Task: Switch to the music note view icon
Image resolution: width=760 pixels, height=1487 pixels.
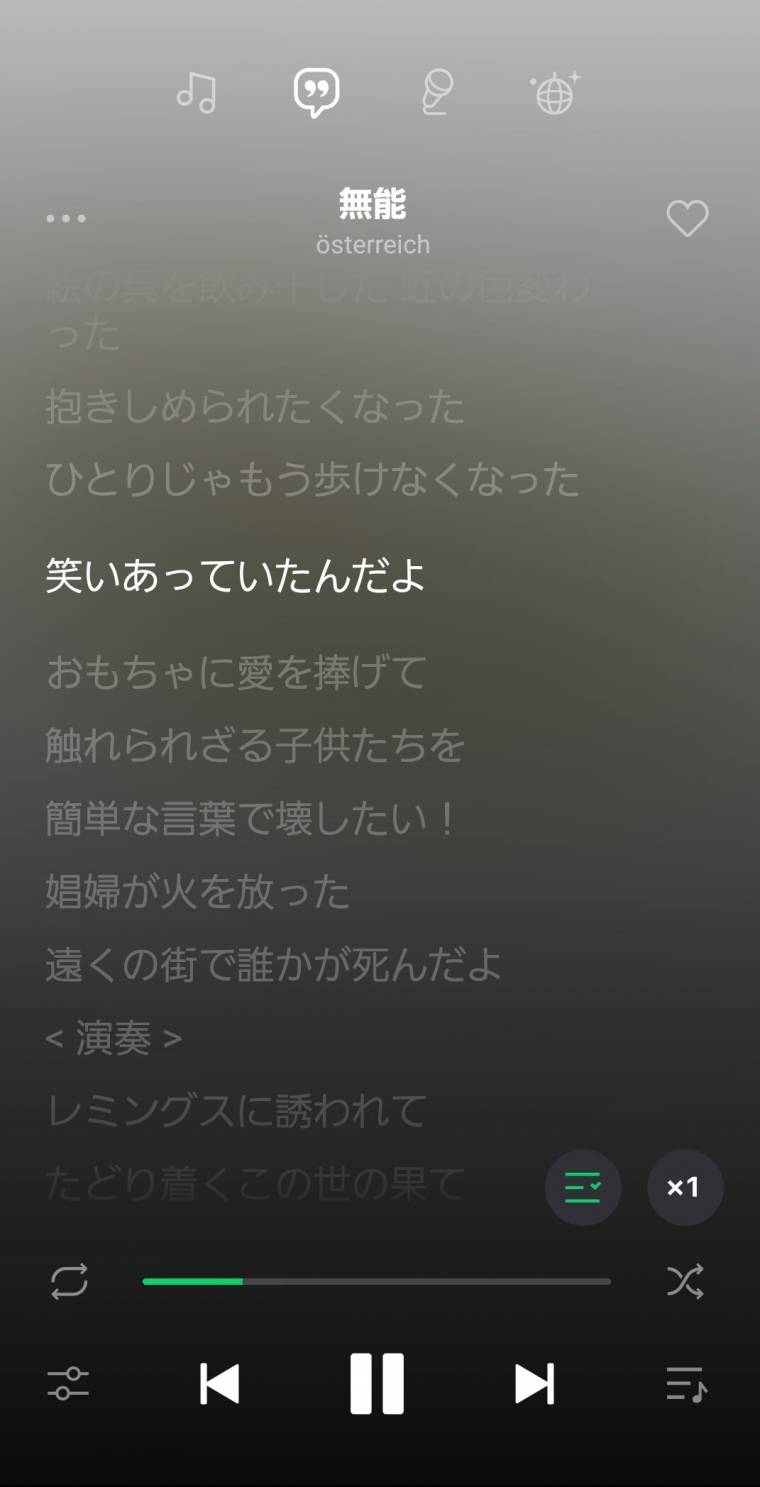Action: point(198,91)
